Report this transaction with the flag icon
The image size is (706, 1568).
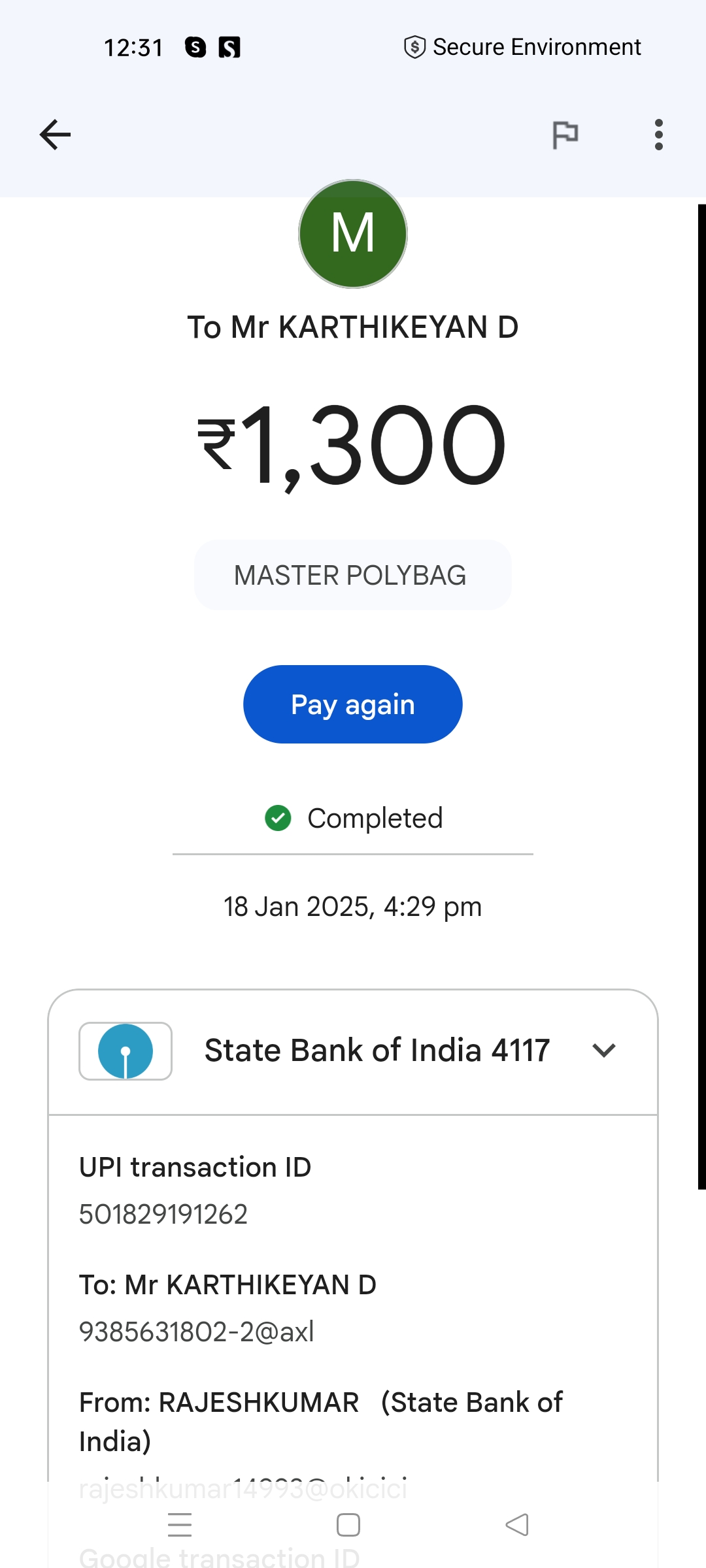pos(565,135)
